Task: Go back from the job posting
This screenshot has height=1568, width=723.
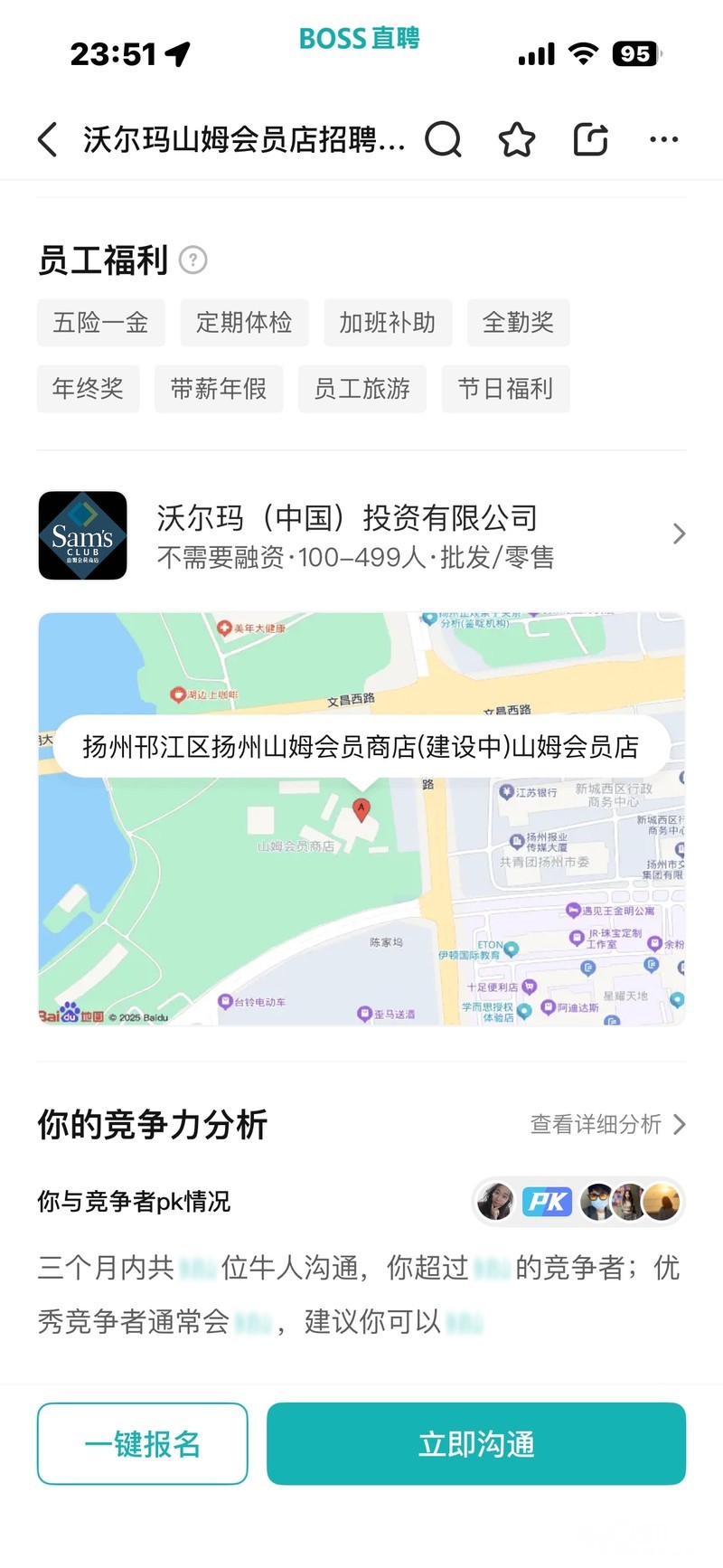Action: click(48, 140)
